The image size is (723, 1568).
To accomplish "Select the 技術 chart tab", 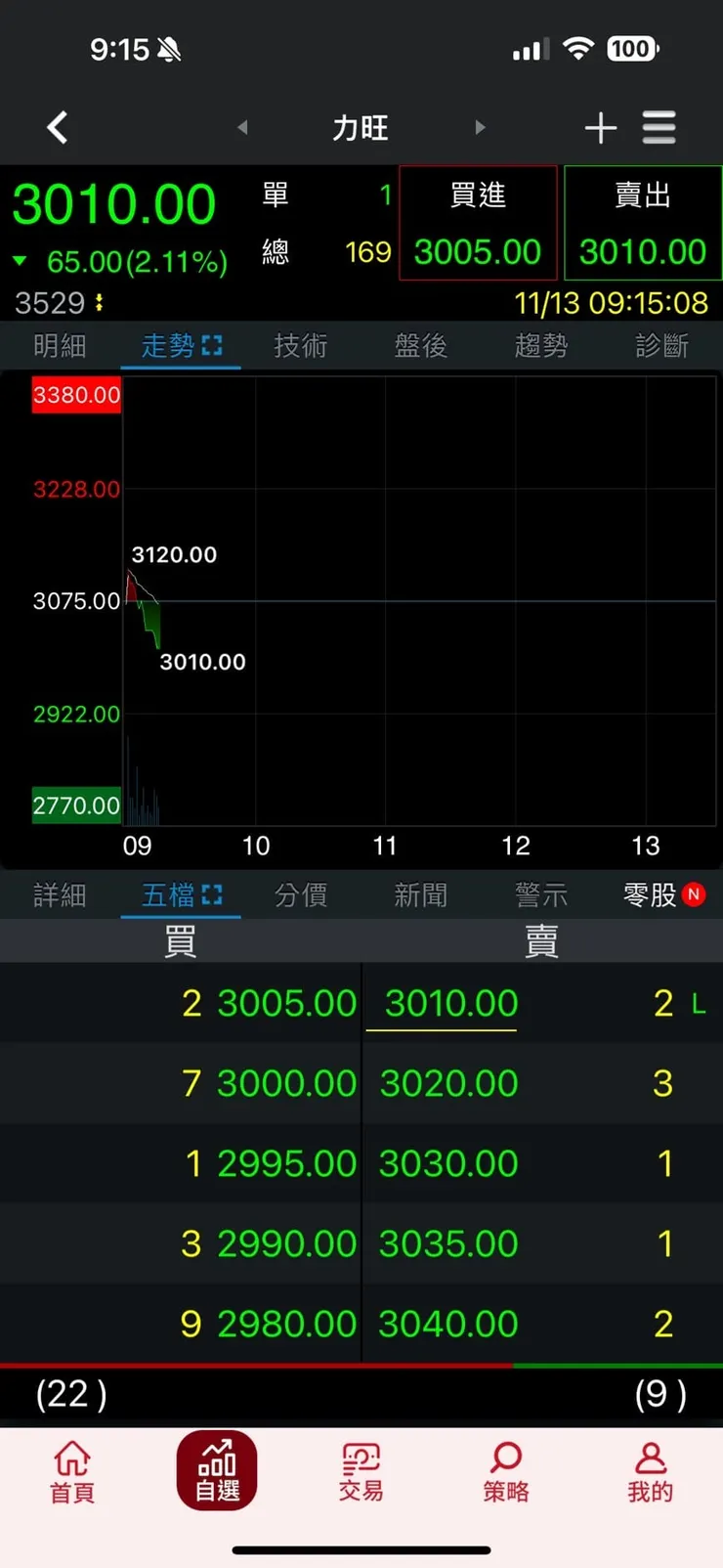I will pos(301,346).
